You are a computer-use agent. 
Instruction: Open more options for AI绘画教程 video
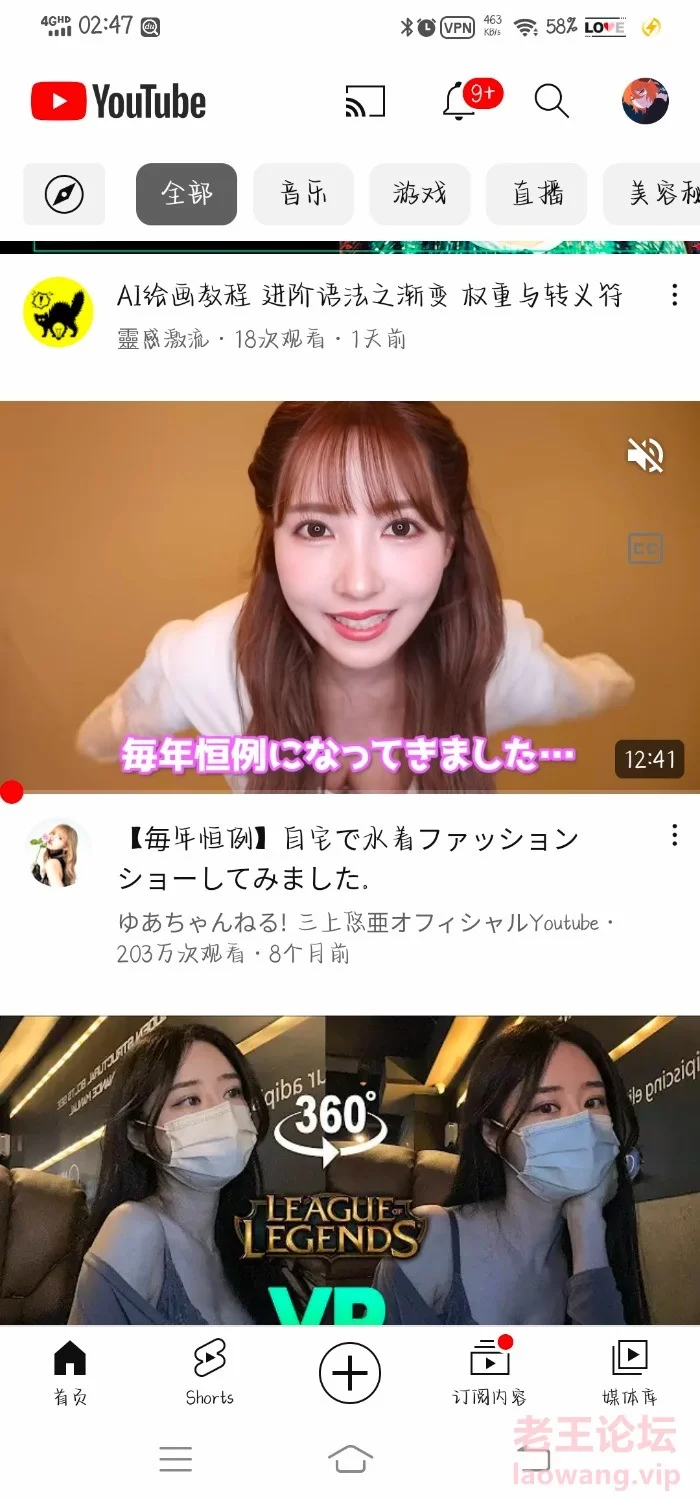point(675,295)
